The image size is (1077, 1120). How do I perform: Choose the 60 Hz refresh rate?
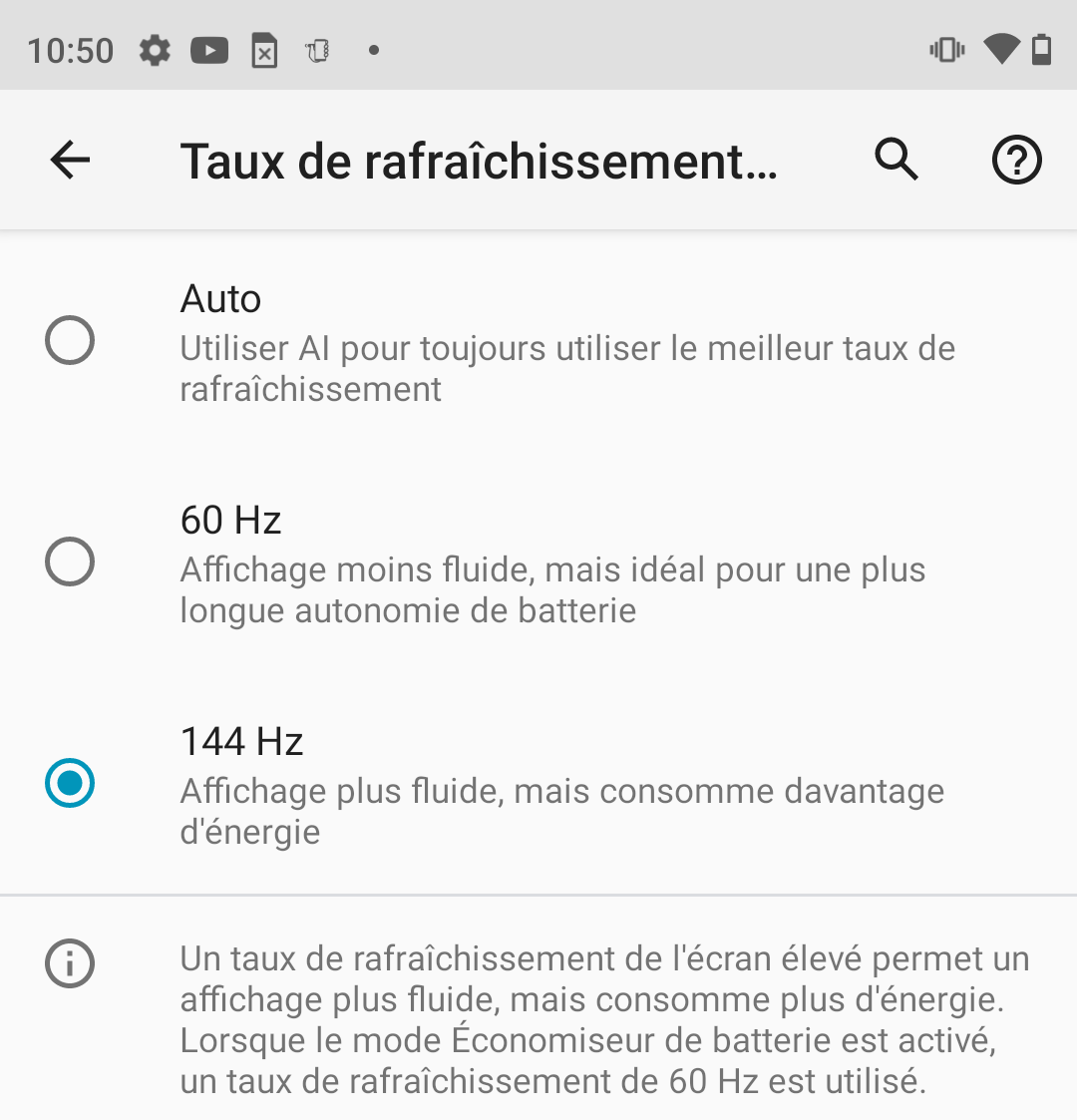(70, 562)
